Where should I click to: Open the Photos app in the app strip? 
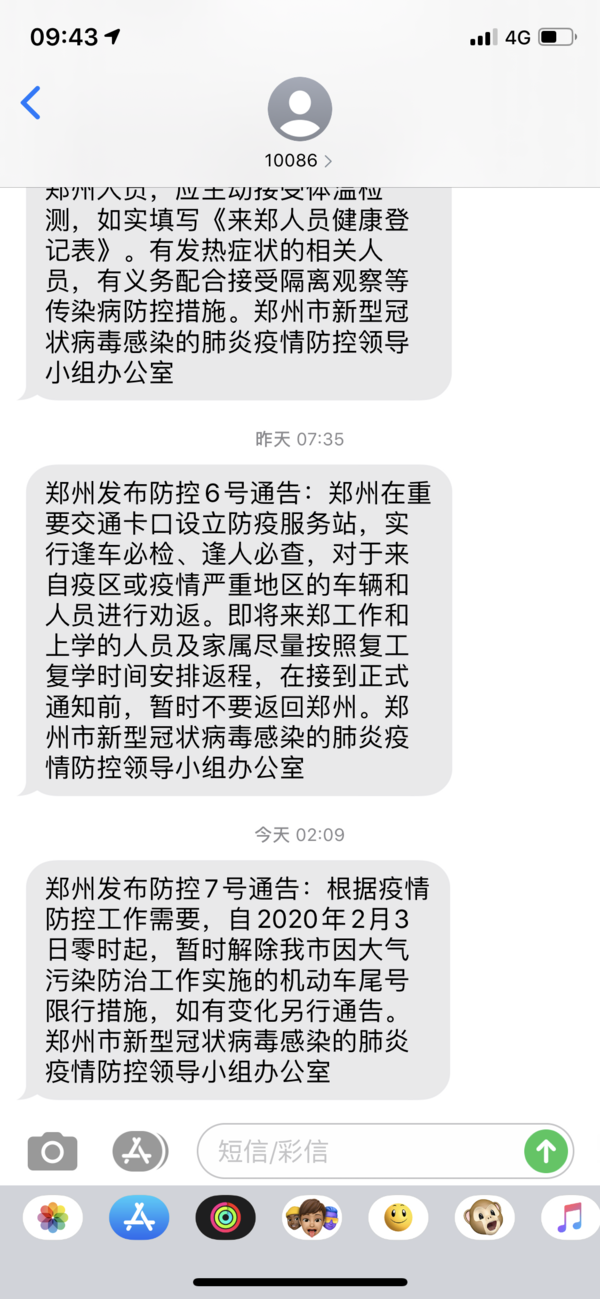coord(52,1217)
